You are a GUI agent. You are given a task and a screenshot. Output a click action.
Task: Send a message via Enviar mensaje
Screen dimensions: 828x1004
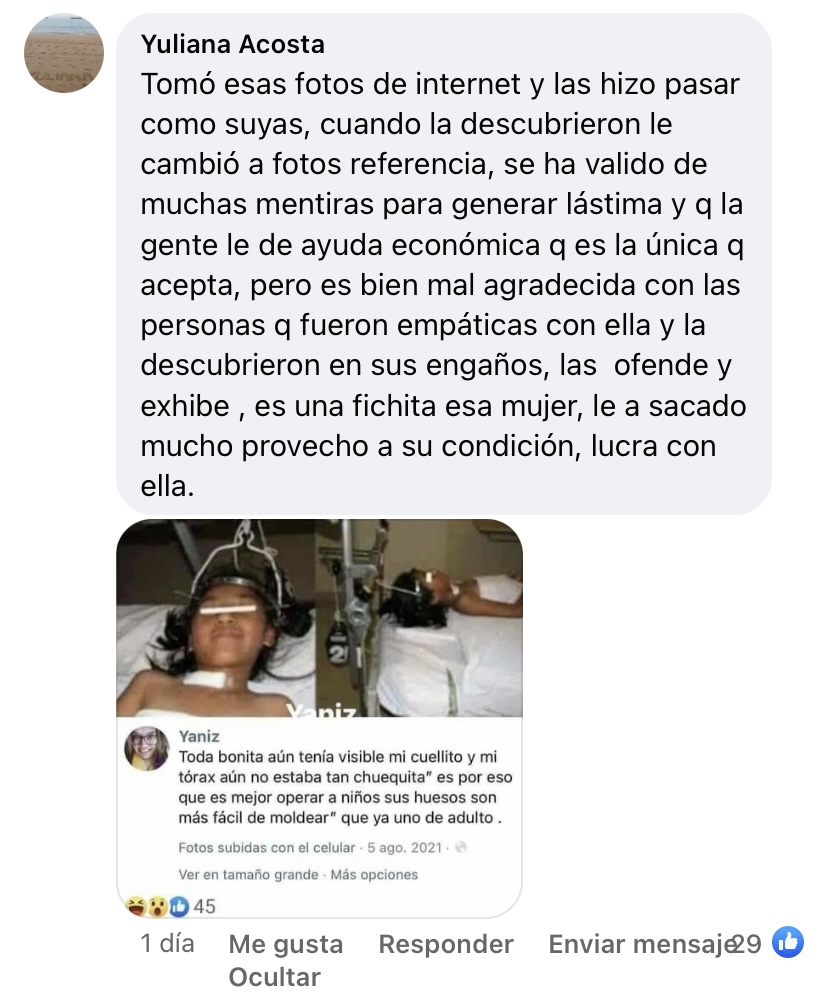(640, 944)
